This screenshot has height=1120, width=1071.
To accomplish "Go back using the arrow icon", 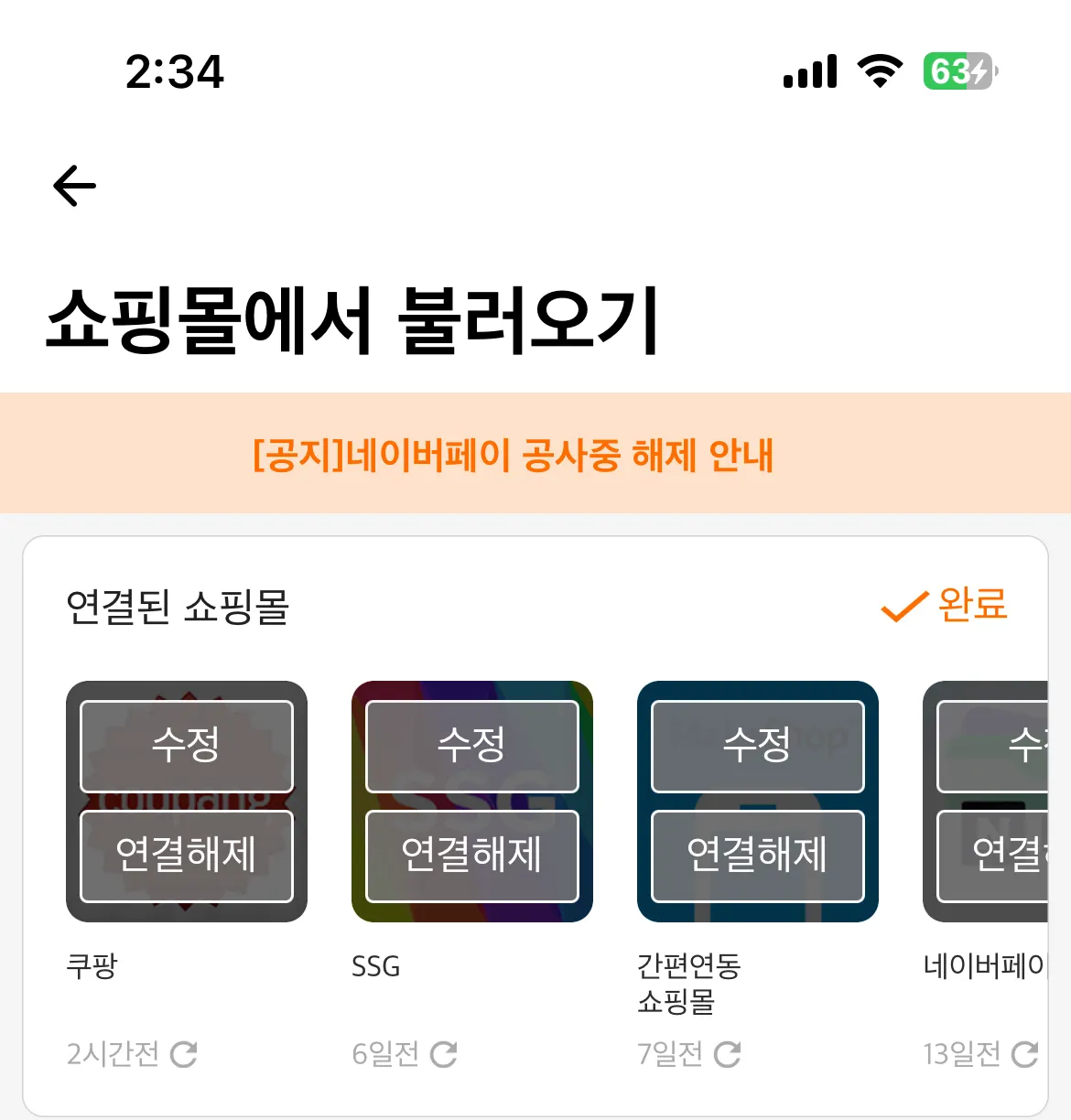I will (x=75, y=186).
